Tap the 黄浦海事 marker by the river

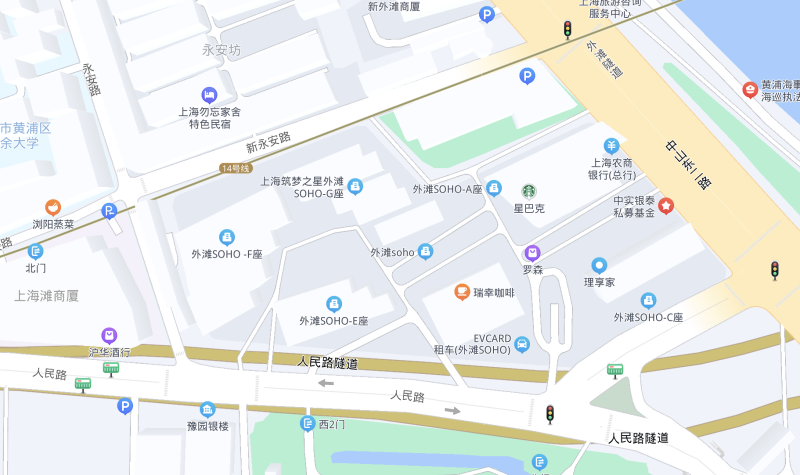[x=750, y=90]
